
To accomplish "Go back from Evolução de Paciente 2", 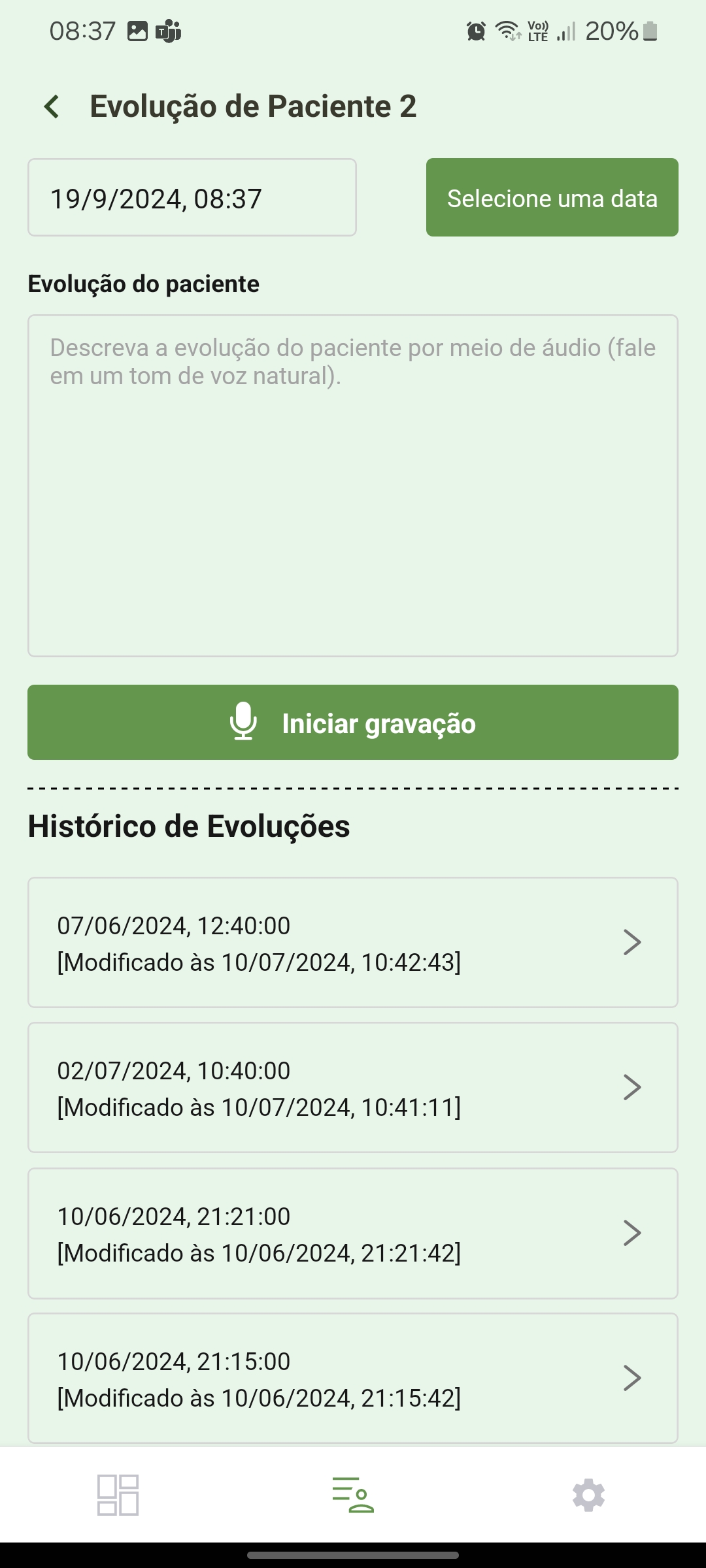I will 52,106.
